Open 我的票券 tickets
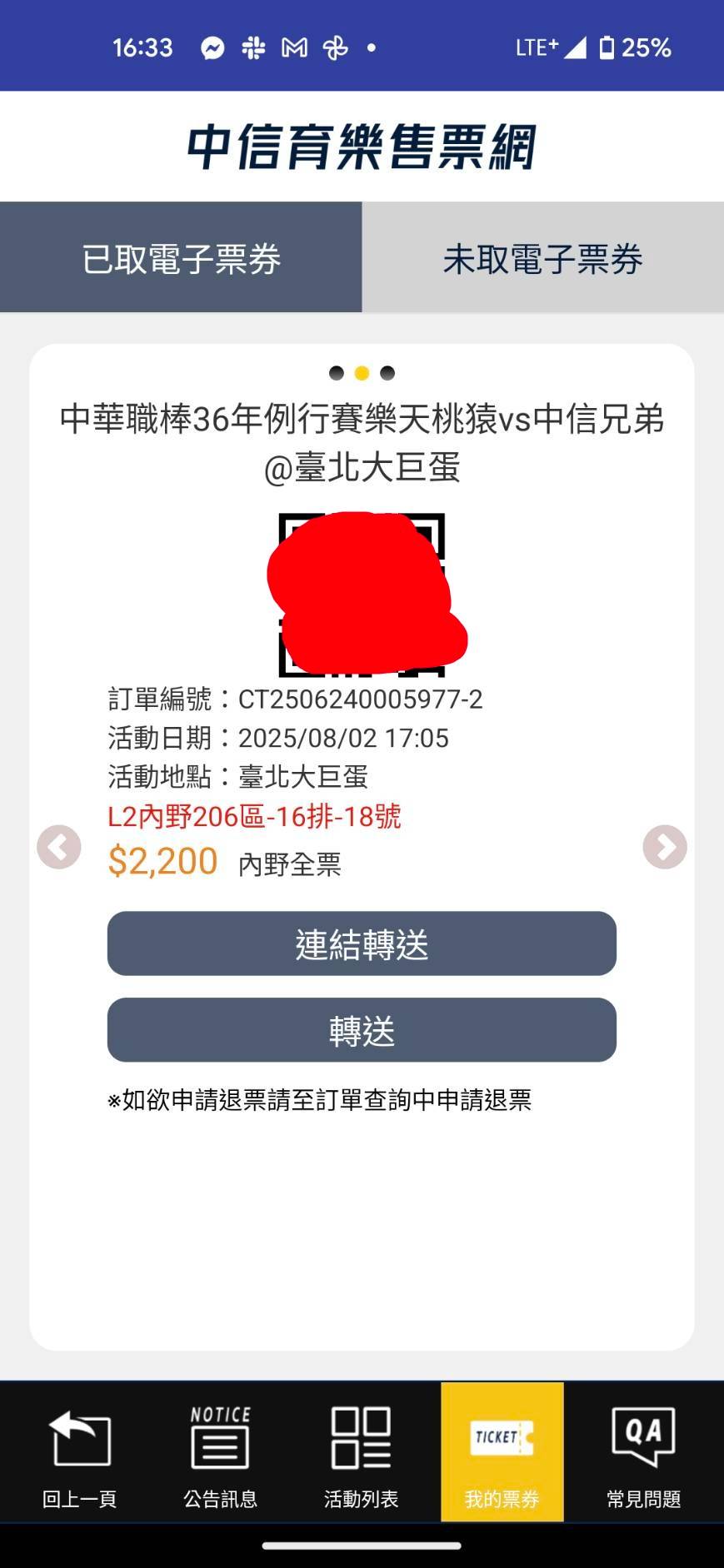 coord(502,1452)
